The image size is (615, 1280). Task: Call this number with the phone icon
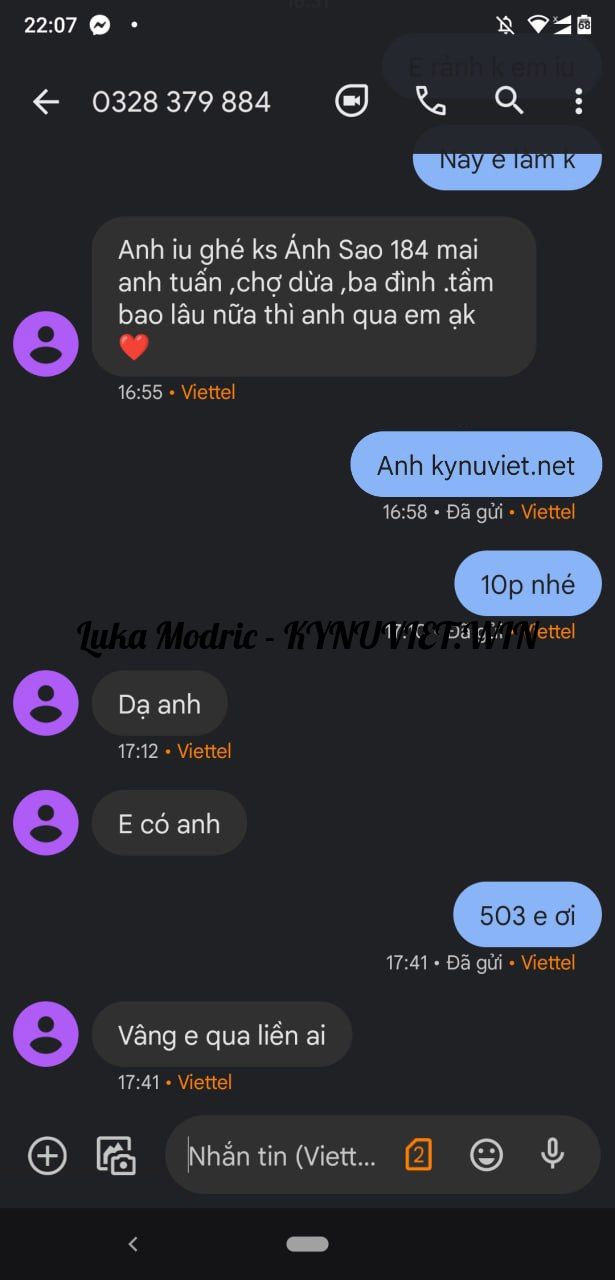[430, 101]
